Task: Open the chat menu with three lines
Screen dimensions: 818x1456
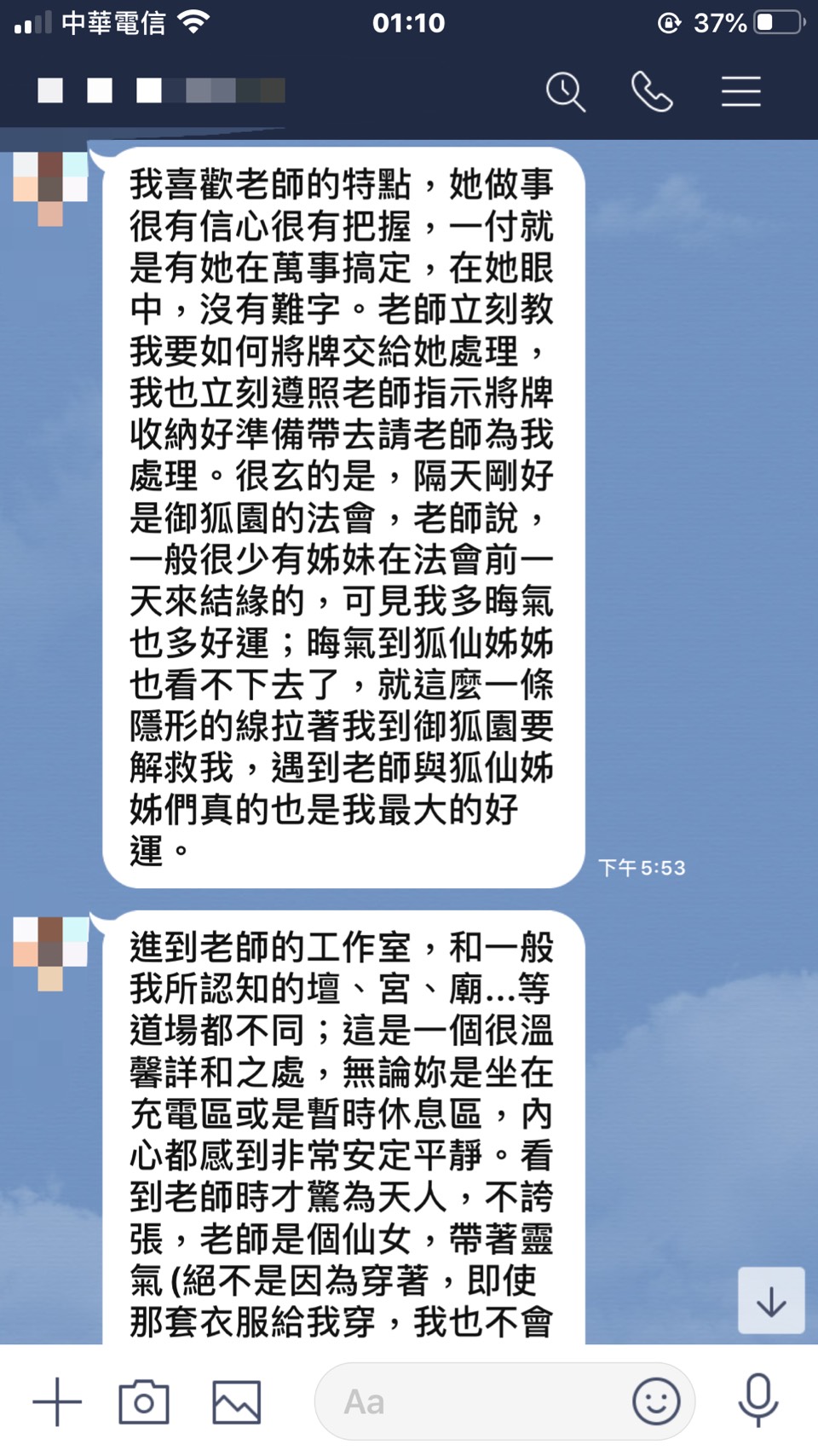Action: click(740, 91)
